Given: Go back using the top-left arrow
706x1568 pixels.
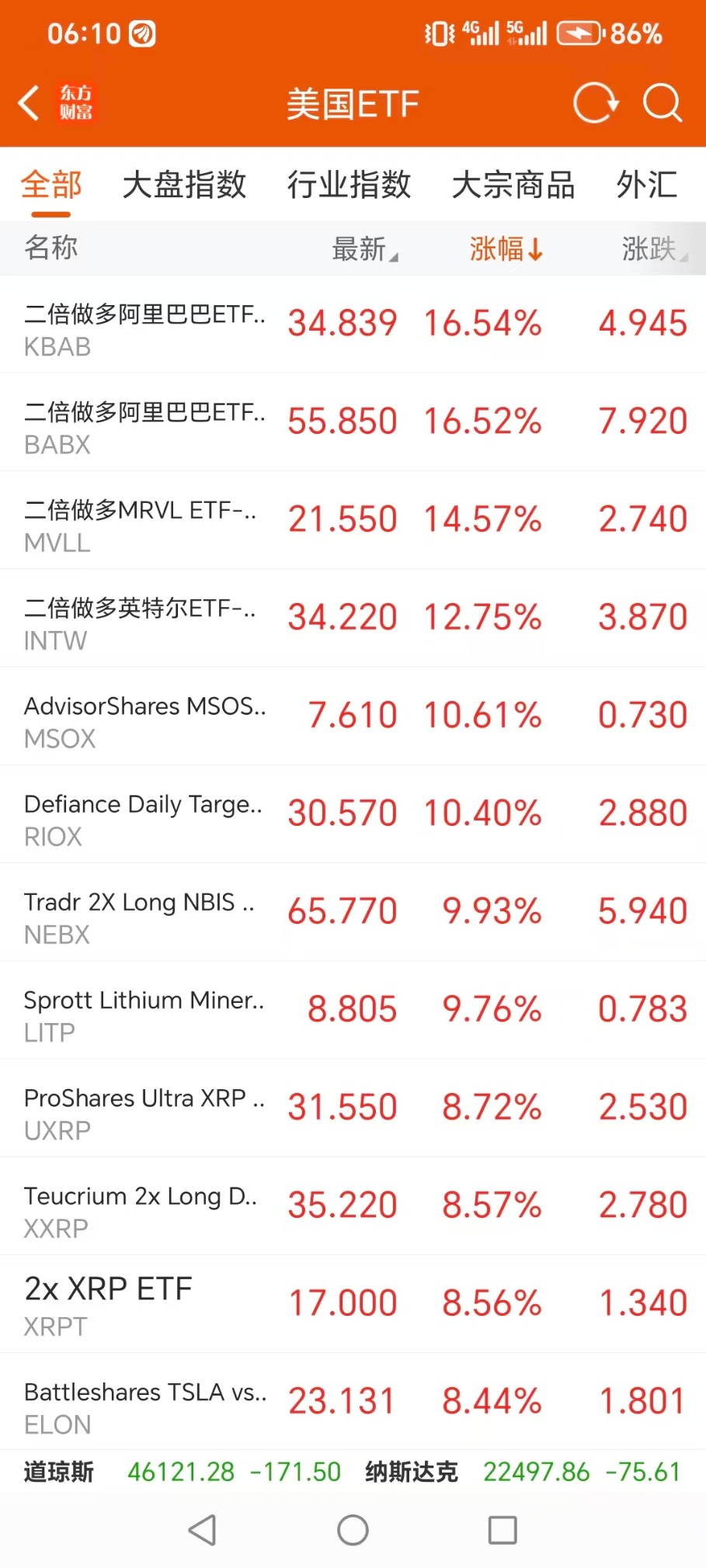Looking at the screenshot, I should pos(29,103).
